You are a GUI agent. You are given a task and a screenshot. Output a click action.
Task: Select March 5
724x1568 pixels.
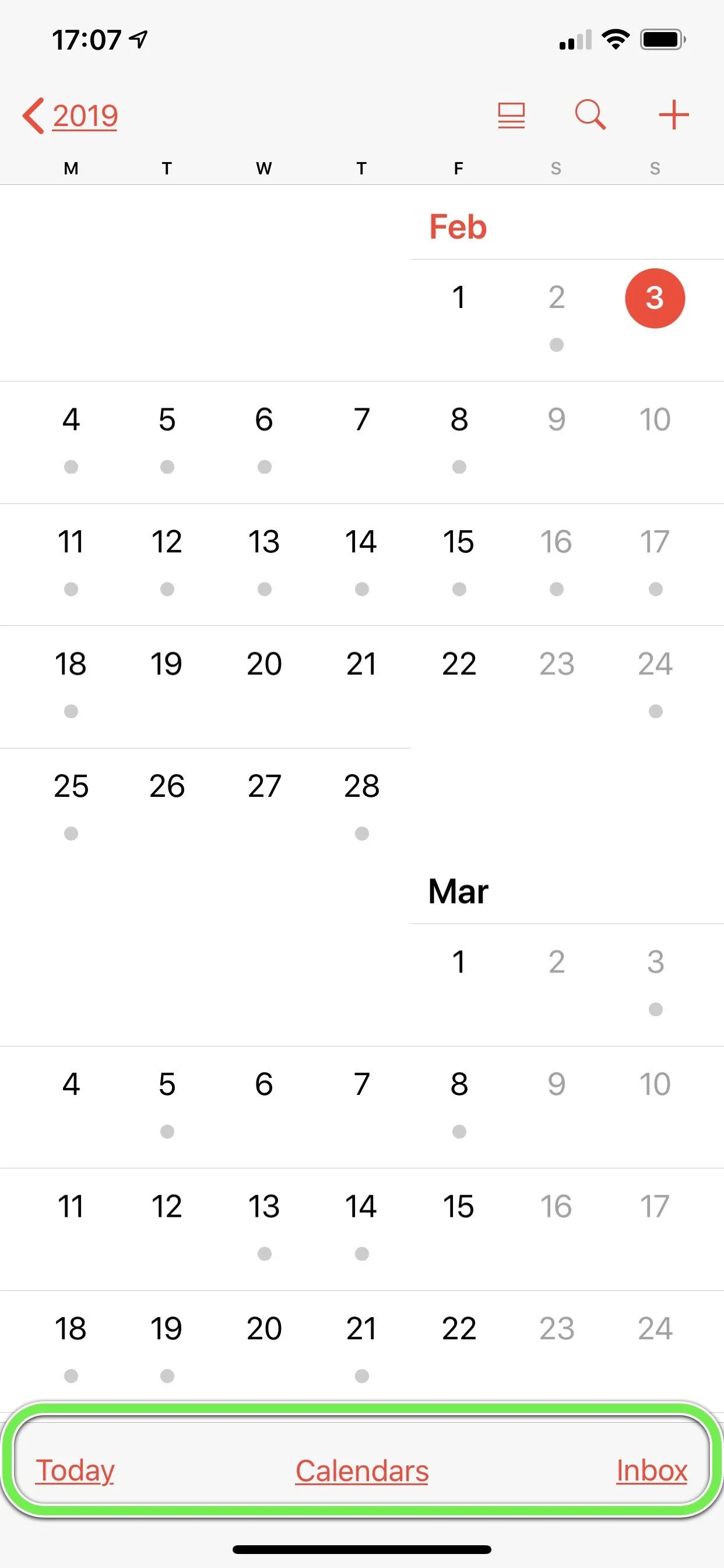coord(167,1084)
